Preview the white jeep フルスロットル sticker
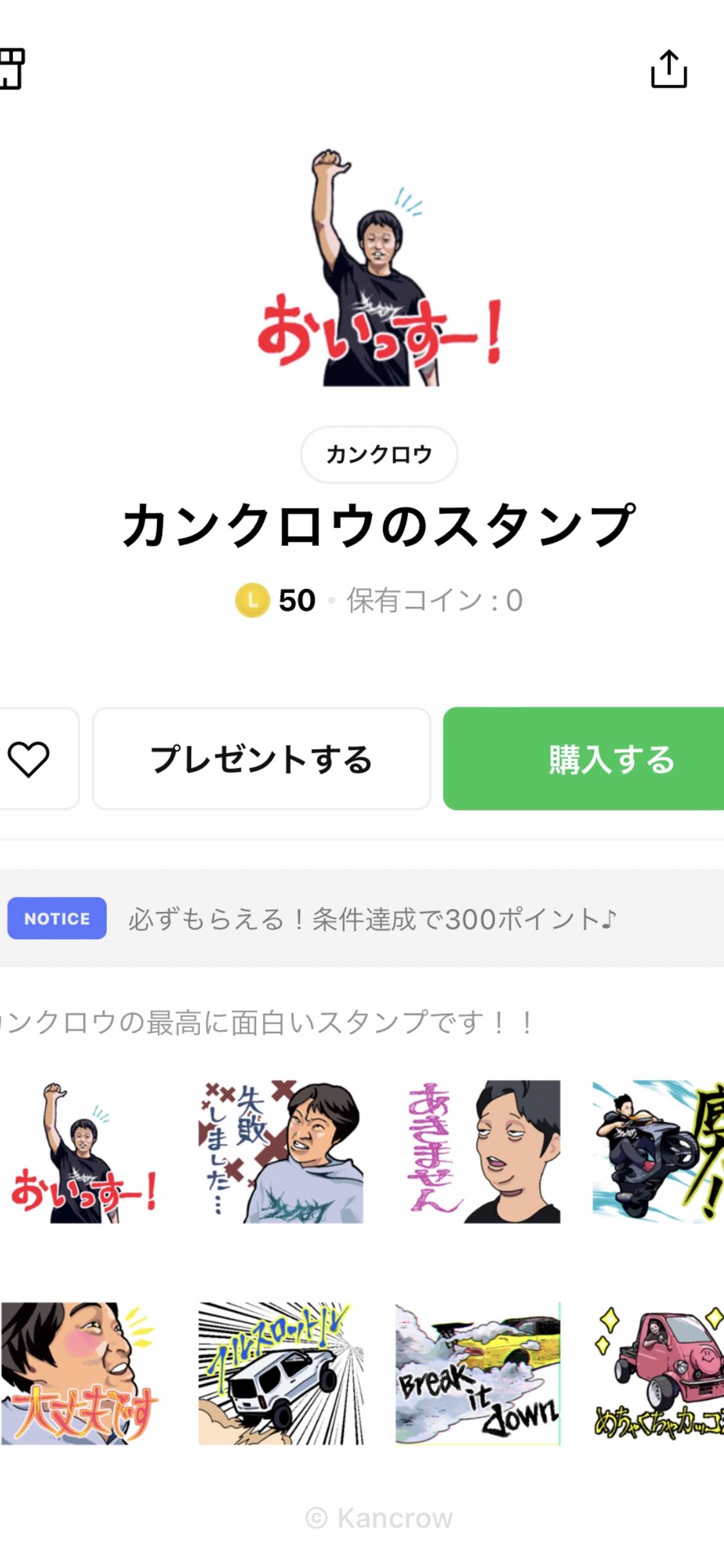Image resolution: width=724 pixels, height=1568 pixels. pyautogui.click(x=281, y=1373)
